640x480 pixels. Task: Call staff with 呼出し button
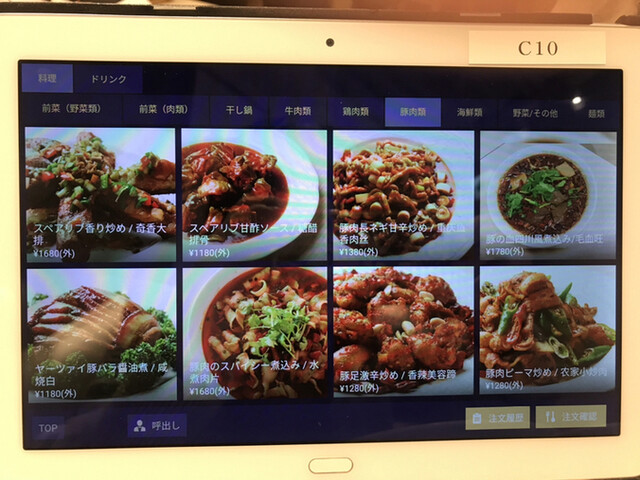pos(157,425)
